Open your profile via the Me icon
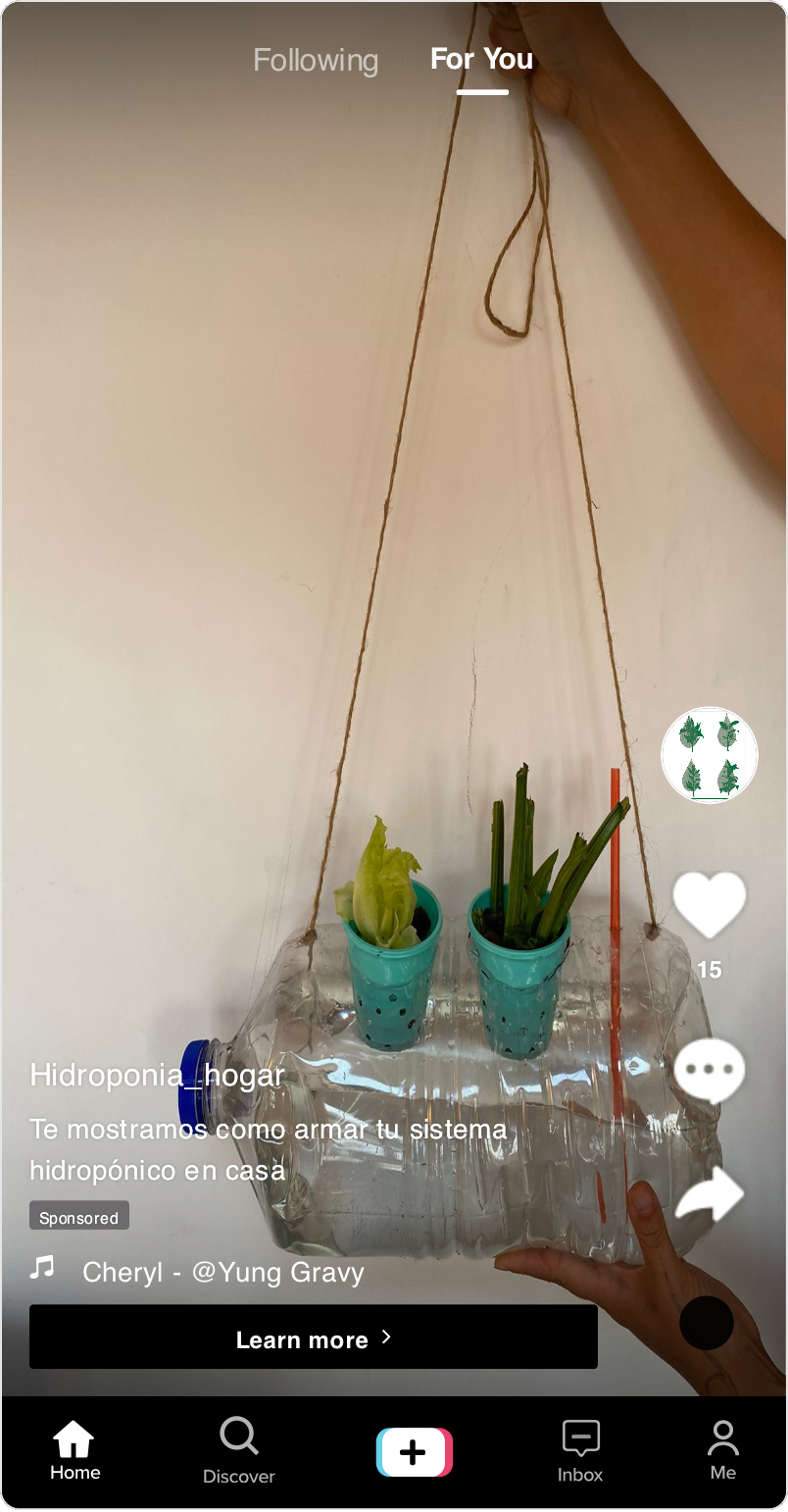Screen dimensions: 788x1512 click(x=722, y=1447)
